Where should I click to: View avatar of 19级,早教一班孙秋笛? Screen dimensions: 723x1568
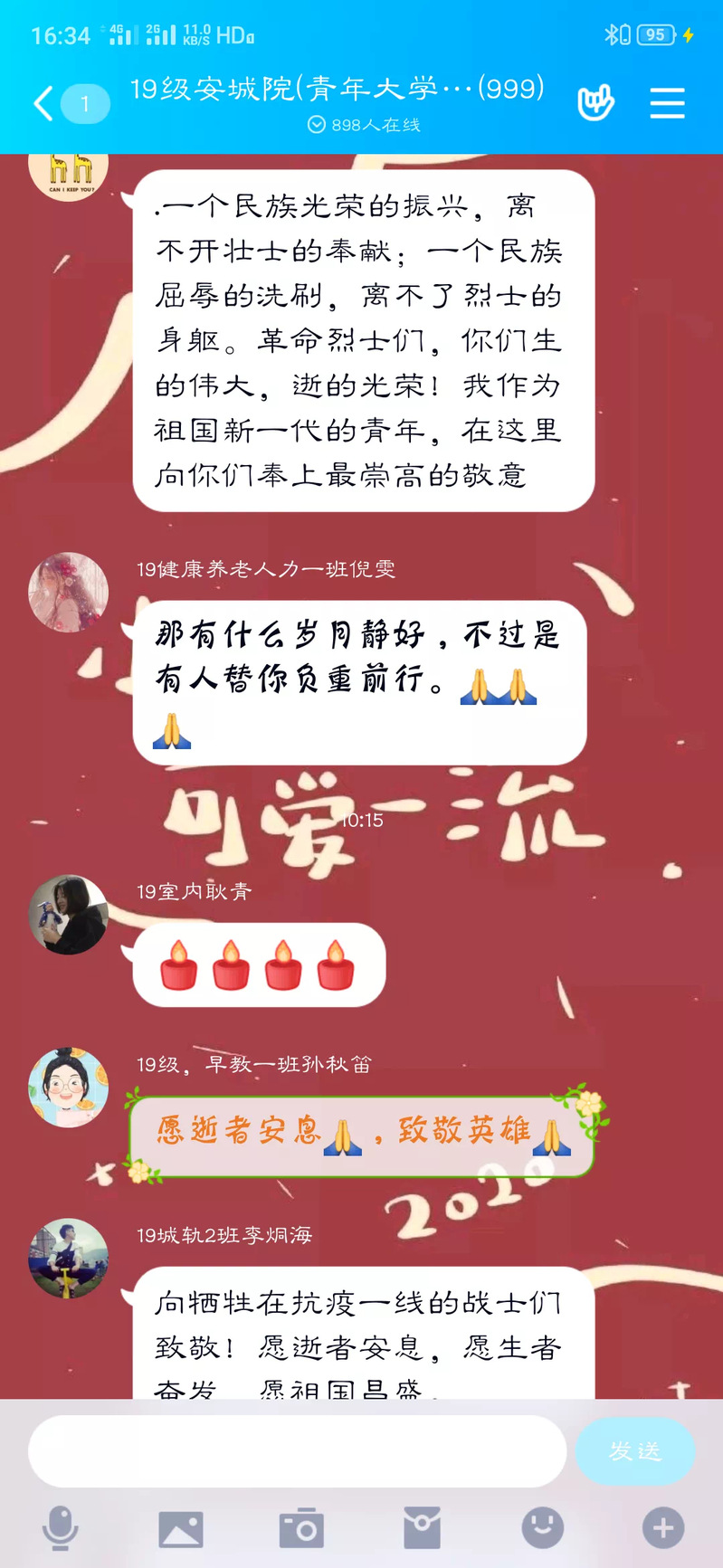click(69, 1088)
